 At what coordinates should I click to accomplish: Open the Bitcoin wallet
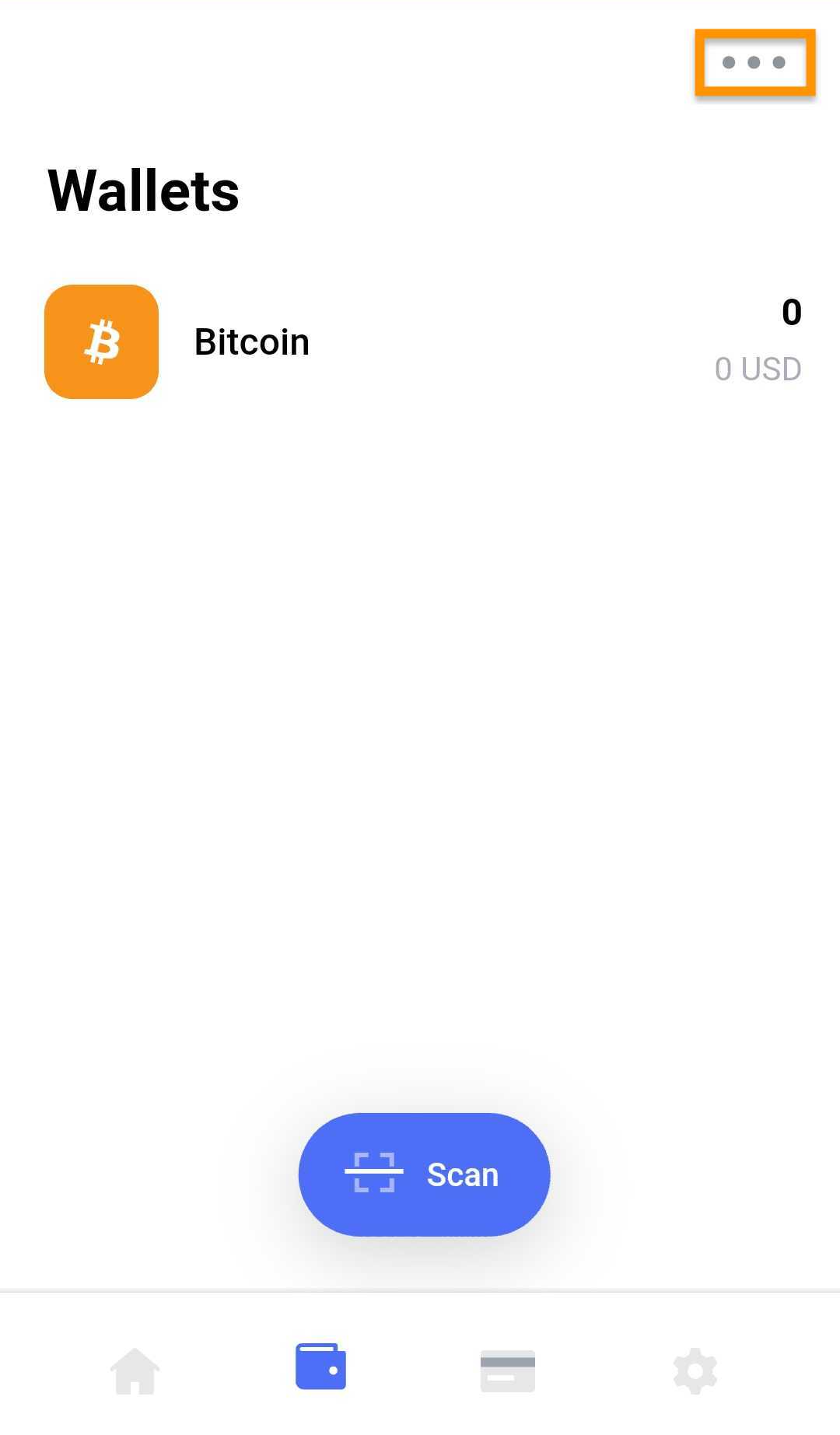point(420,341)
